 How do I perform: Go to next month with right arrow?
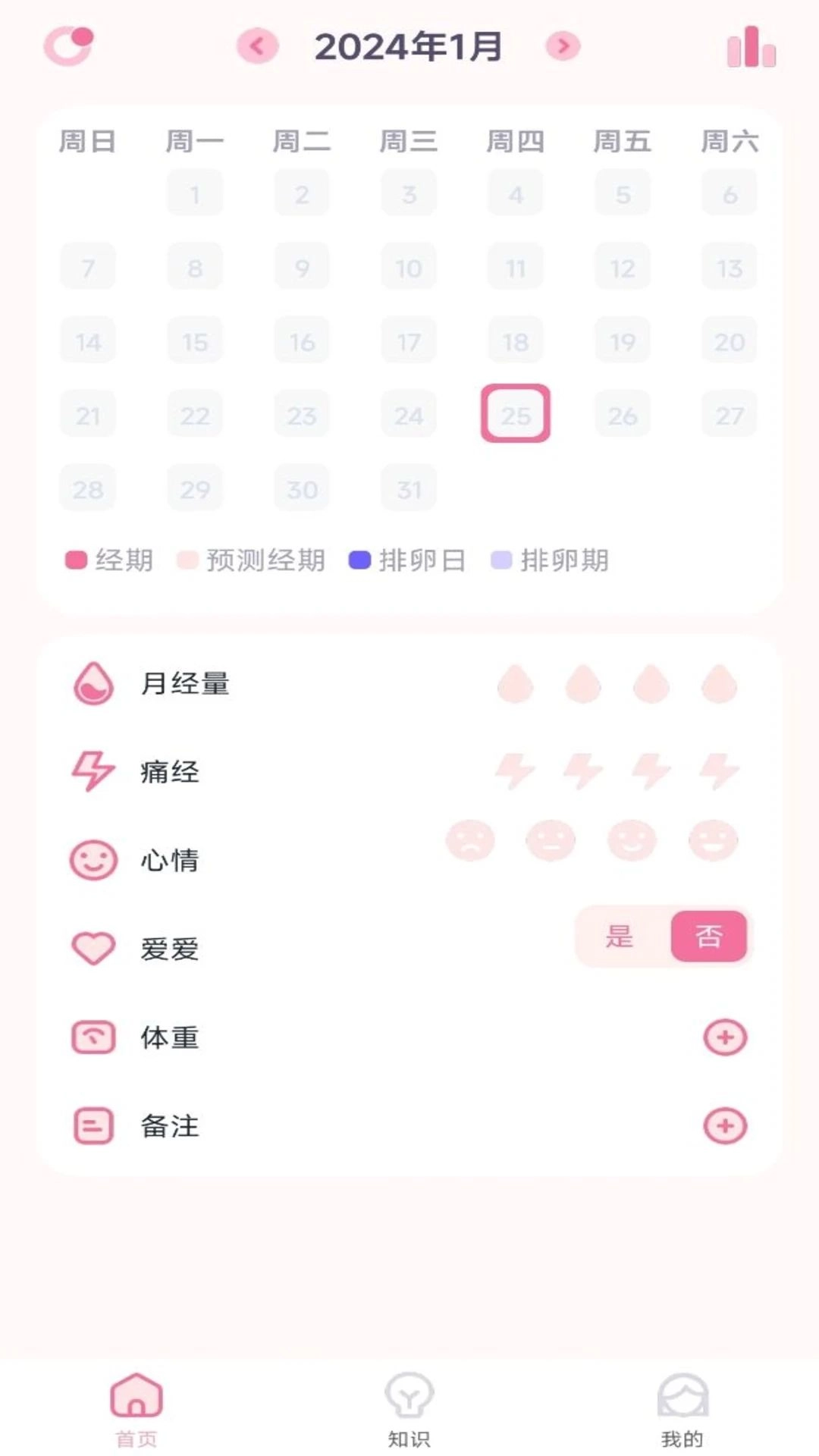coord(564,47)
